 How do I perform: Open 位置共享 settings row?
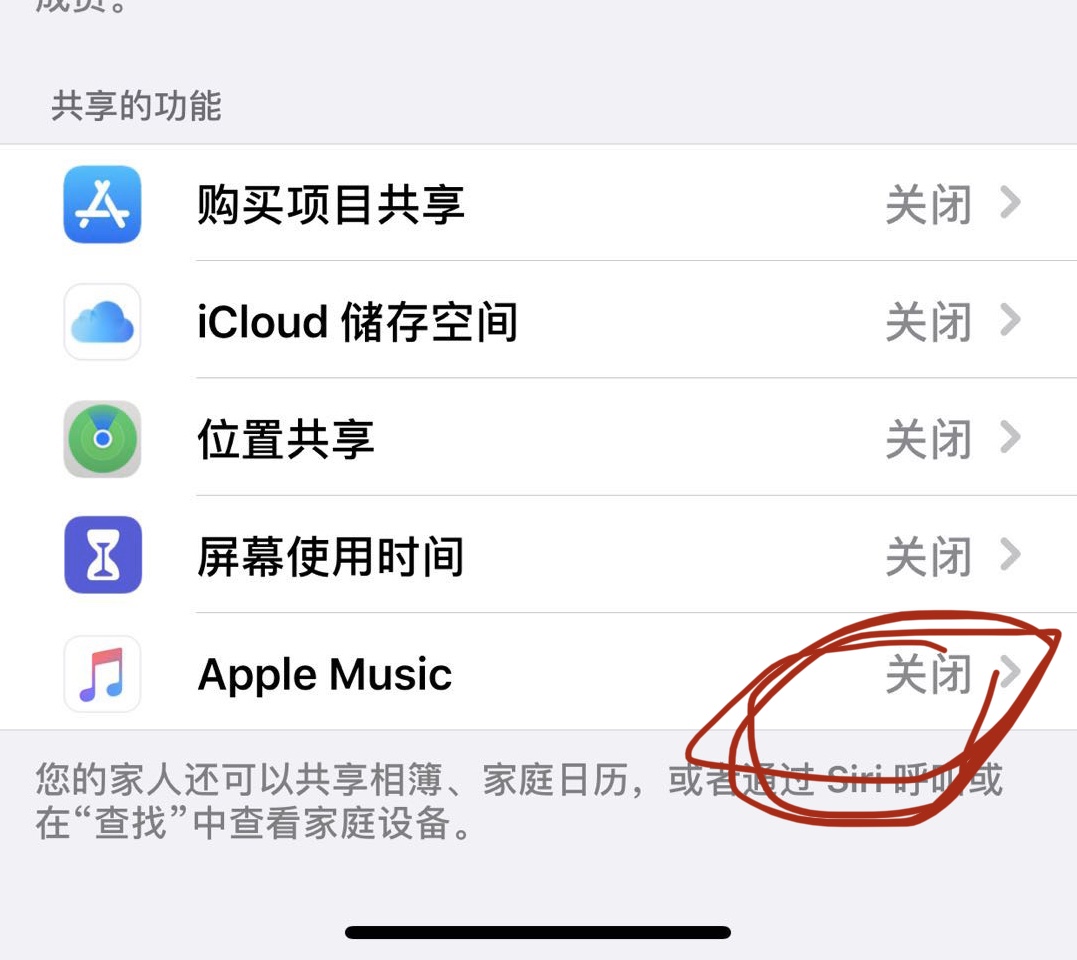tap(538, 439)
